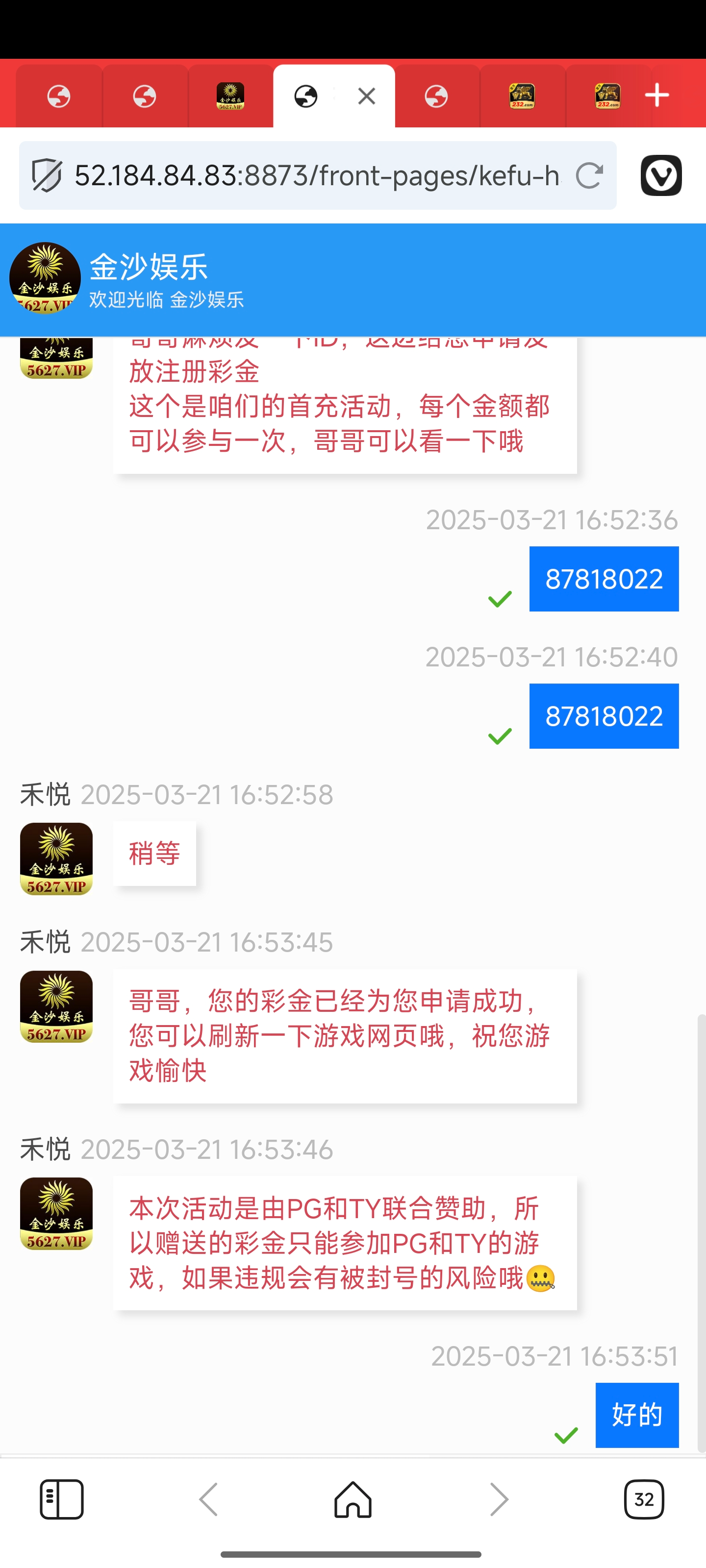This screenshot has width=706, height=1568.
Task: Open the Vivaldi menu
Action: 661,175
